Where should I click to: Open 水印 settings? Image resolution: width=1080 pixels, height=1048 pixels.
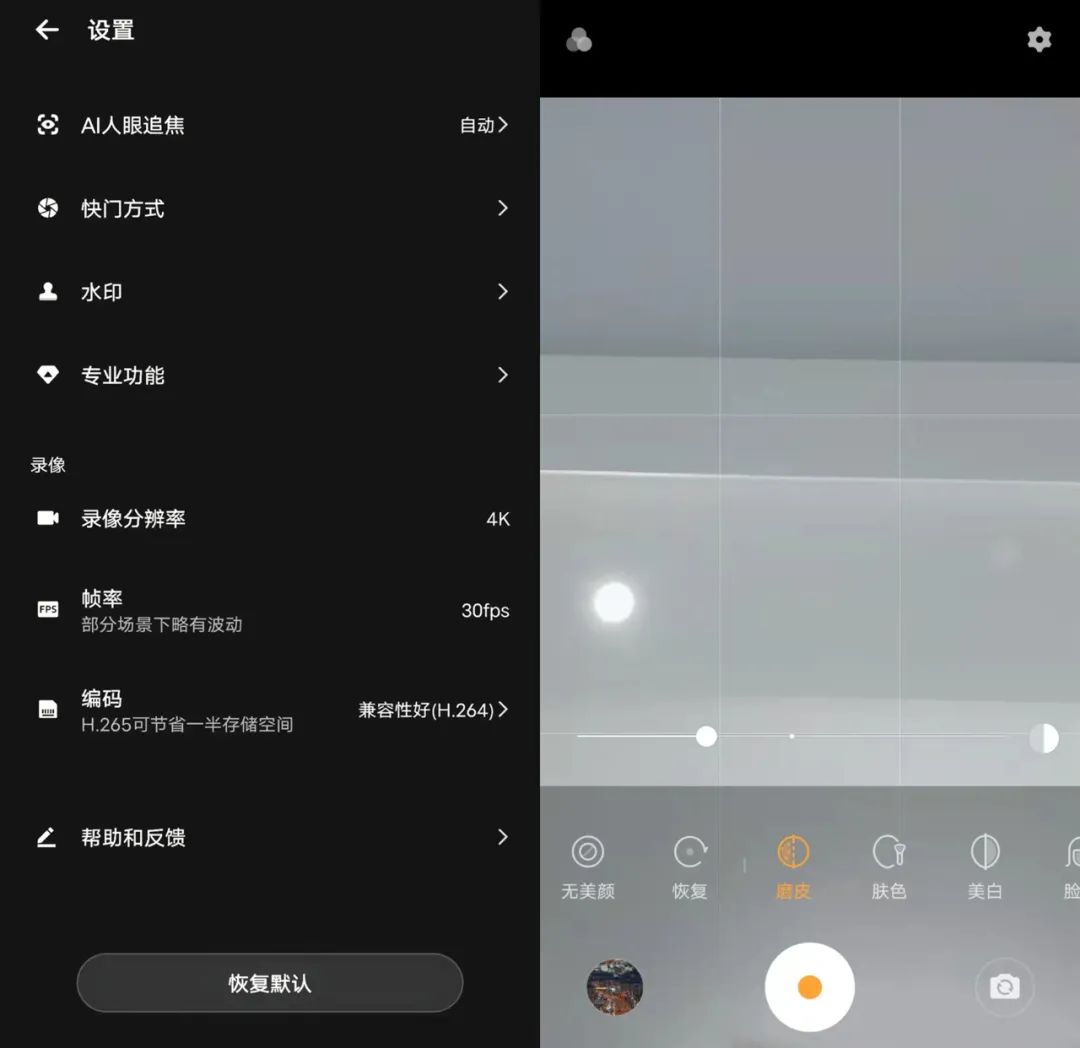(270, 292)
